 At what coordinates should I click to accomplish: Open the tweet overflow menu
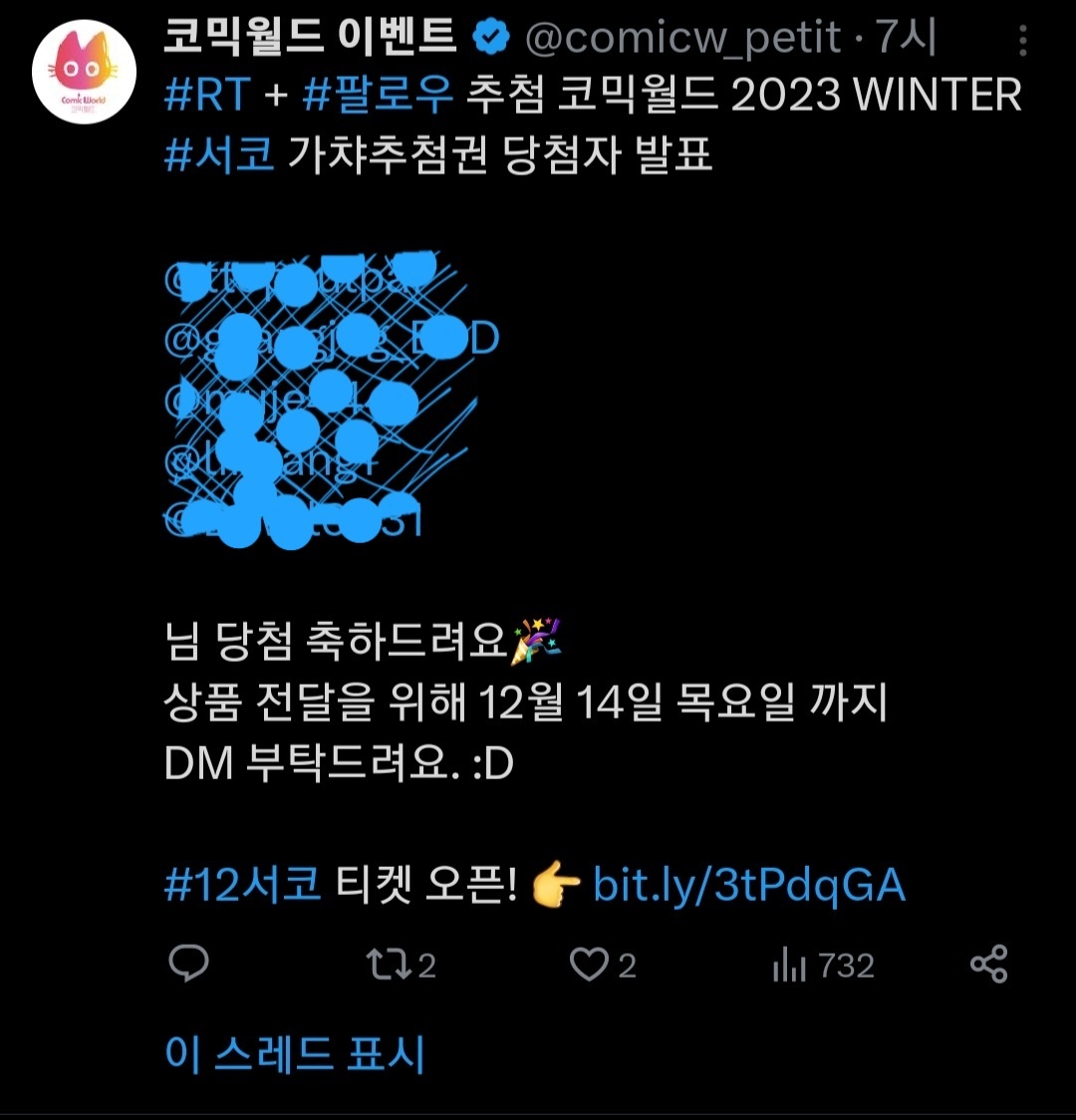pos(1022,40)
